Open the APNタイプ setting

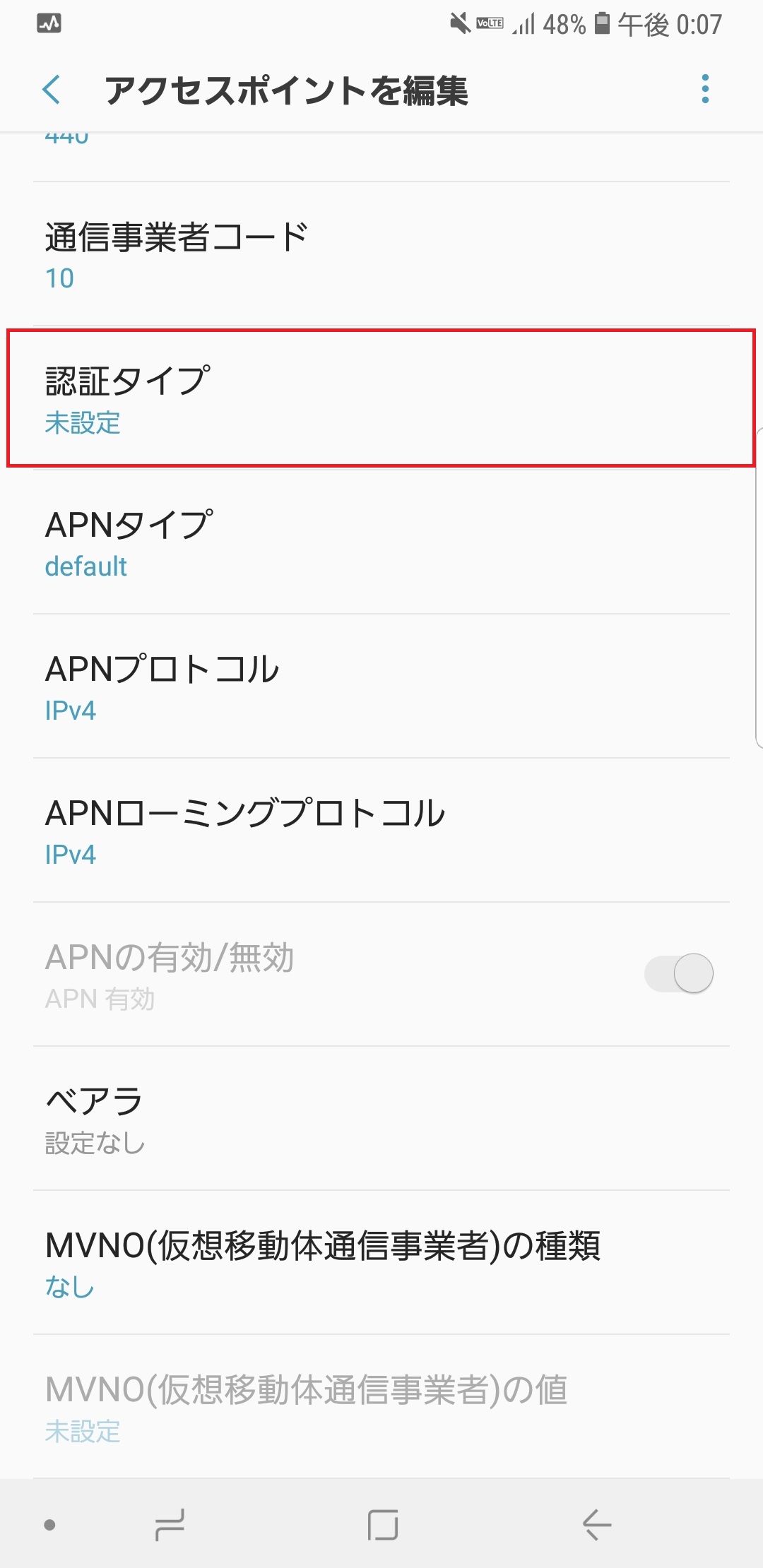[x=381, y=542]
